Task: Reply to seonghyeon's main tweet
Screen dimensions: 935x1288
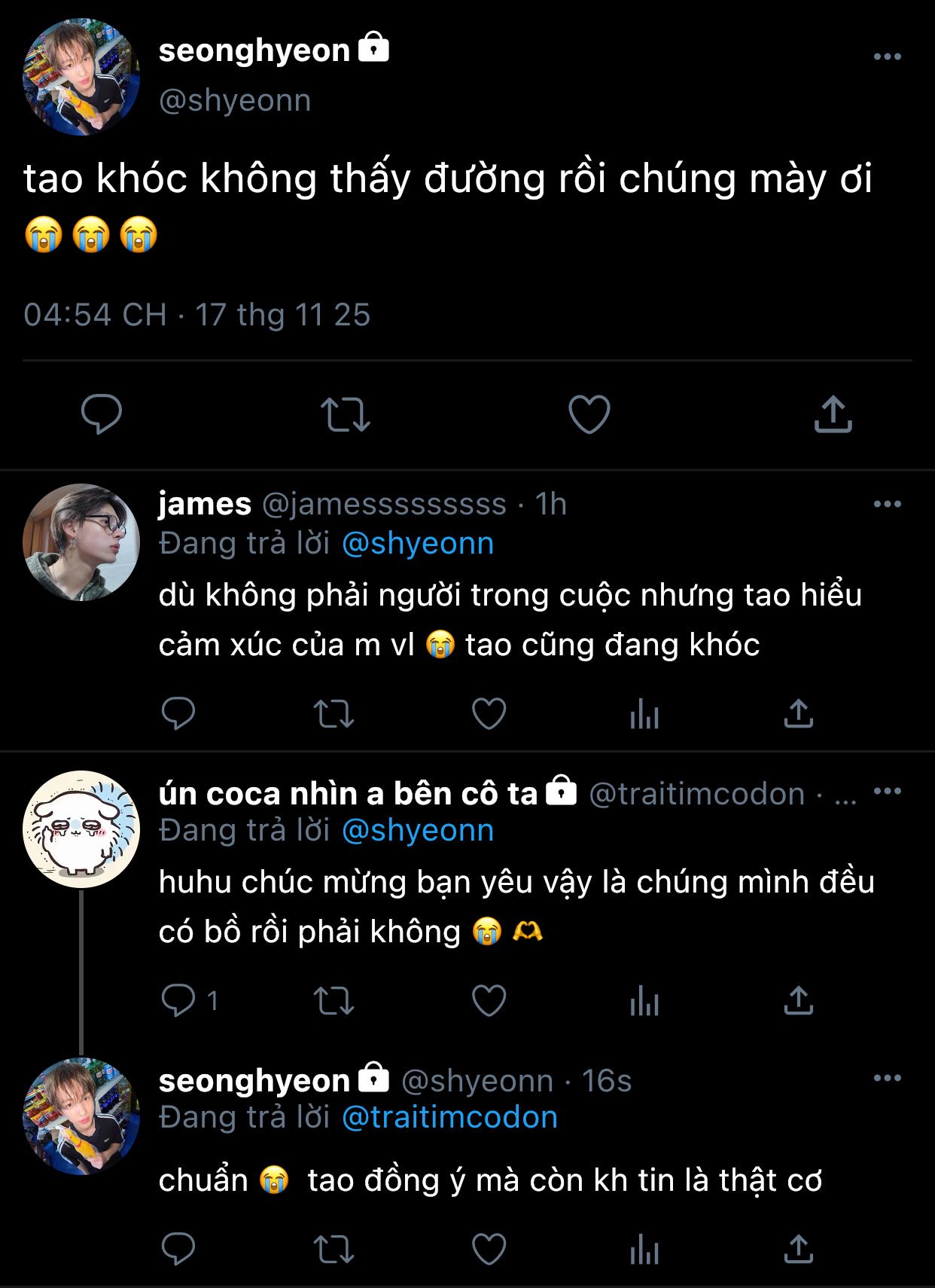Action: [102, 414]
